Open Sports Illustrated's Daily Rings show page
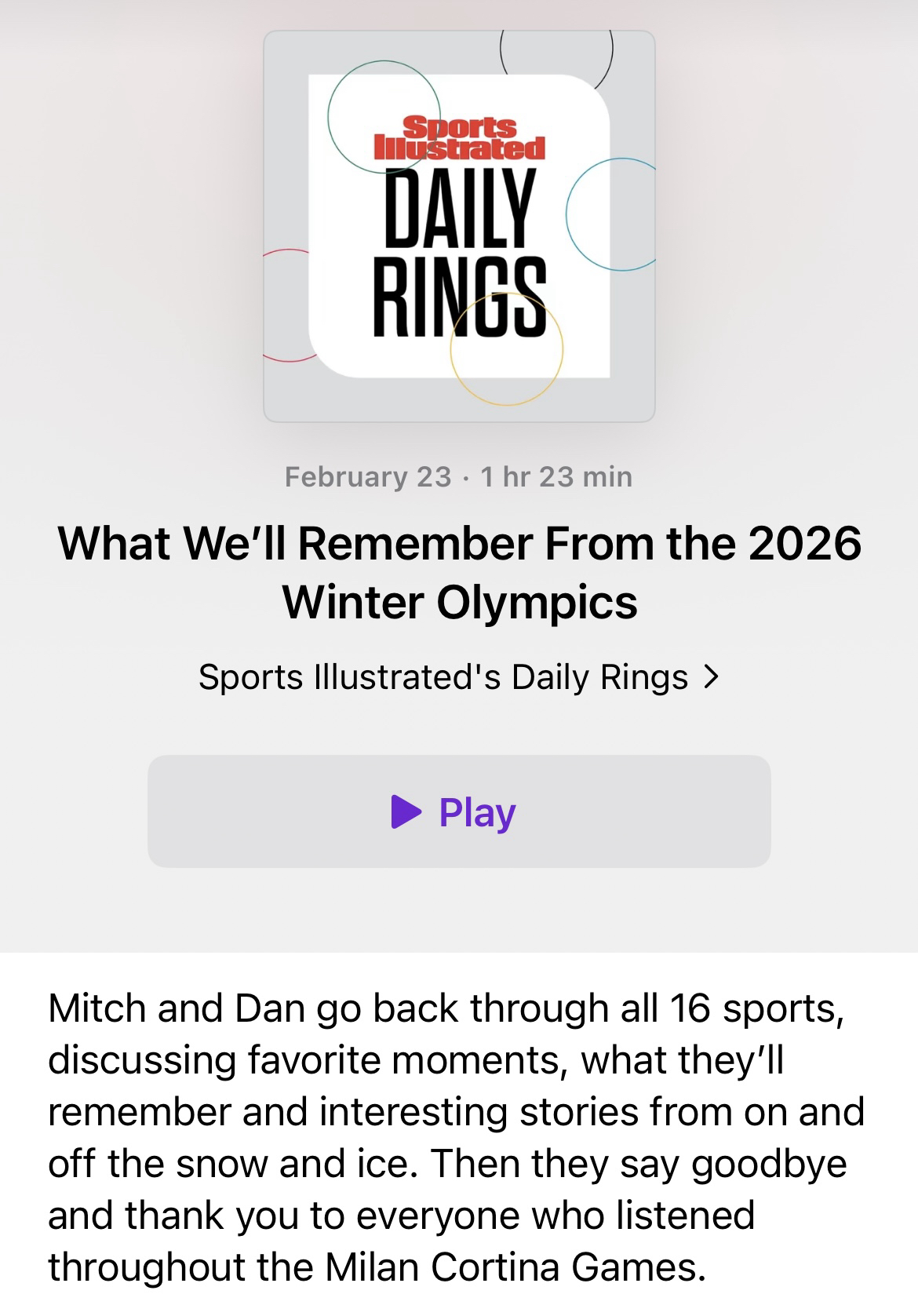 tap(458, 677)
